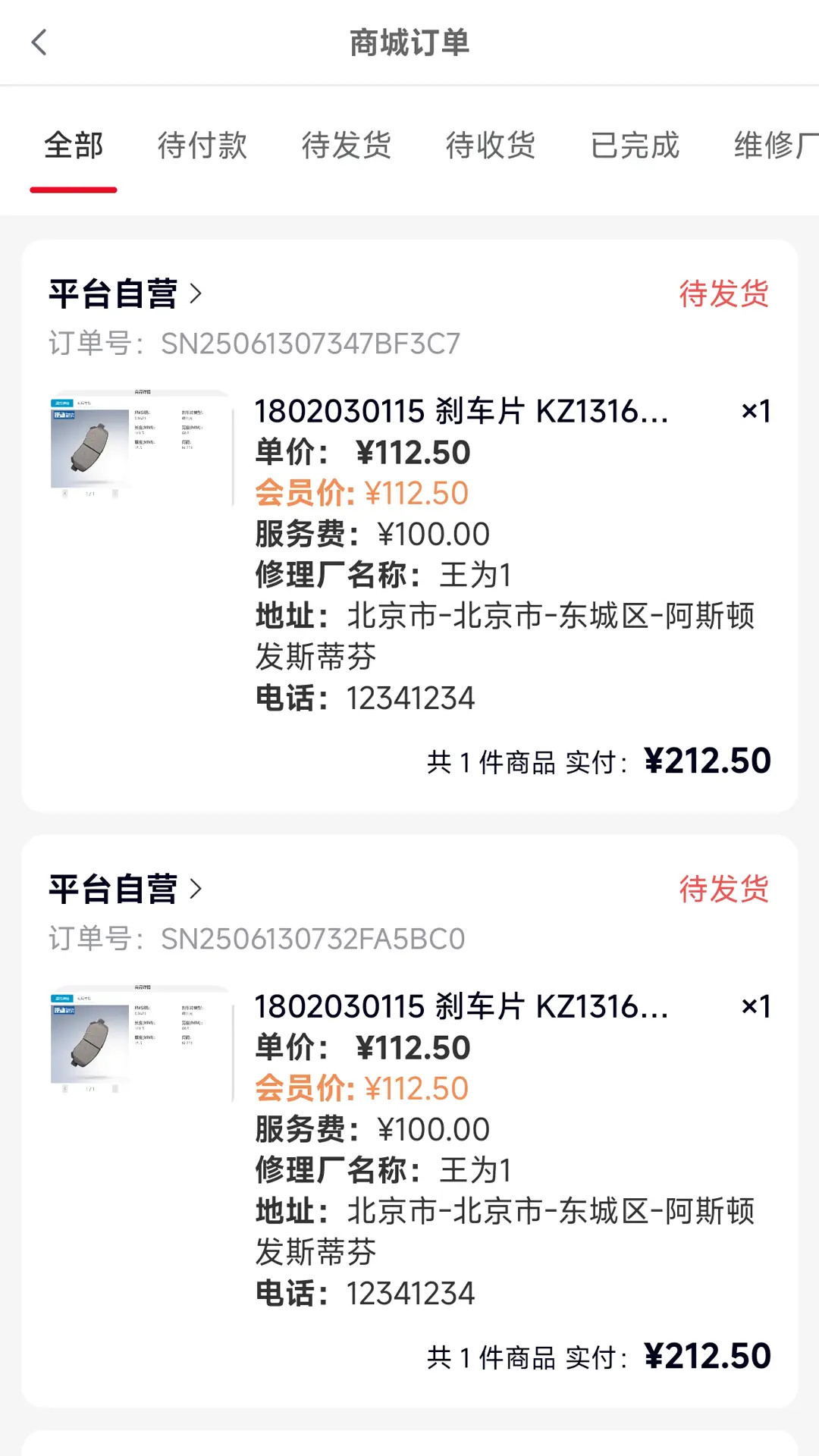
Task: Tap the back arrow to exit 商城订单
Action: (39, 43)
